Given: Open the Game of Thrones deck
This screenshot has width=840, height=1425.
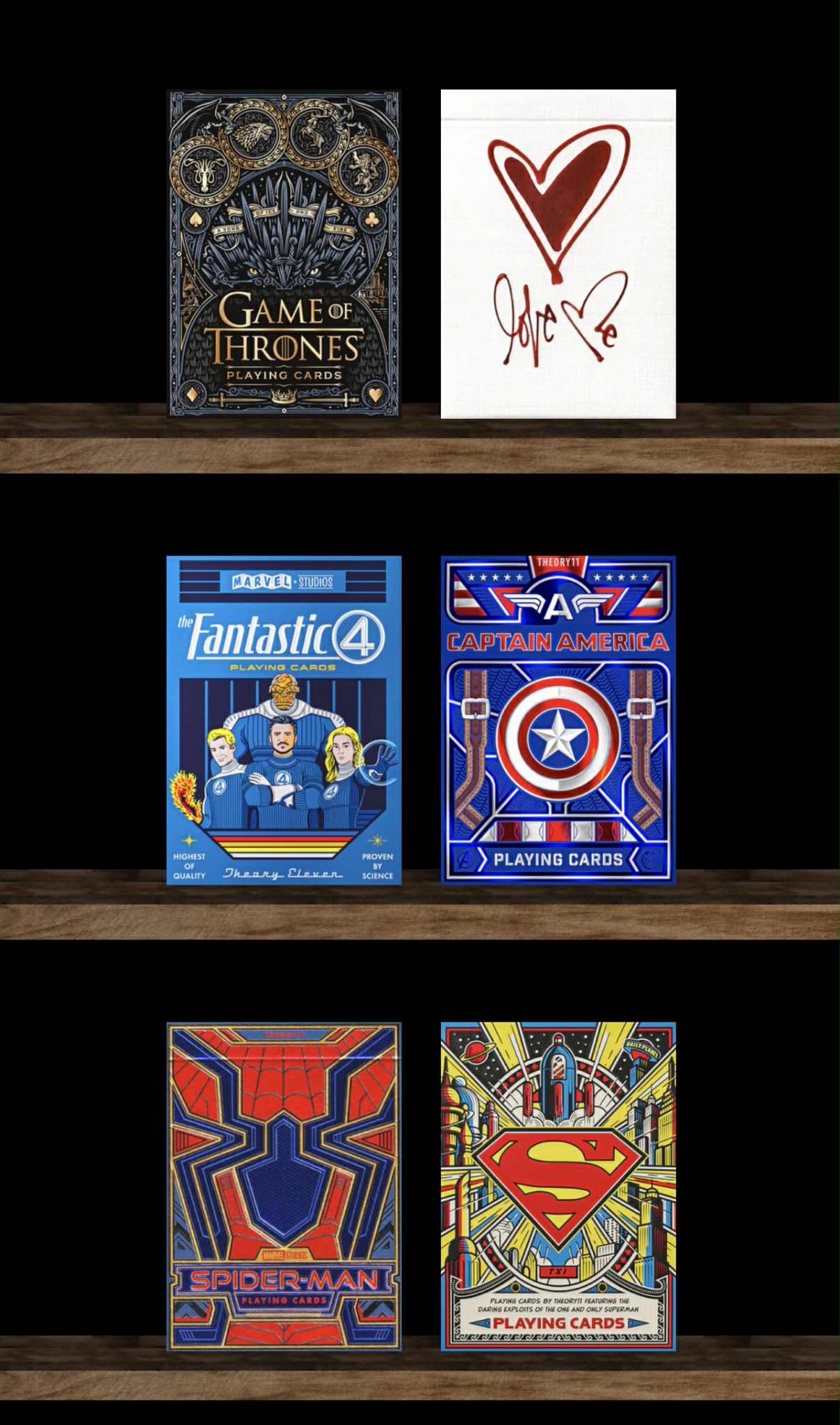Looking at the screenshot, I should click(284, 254).
